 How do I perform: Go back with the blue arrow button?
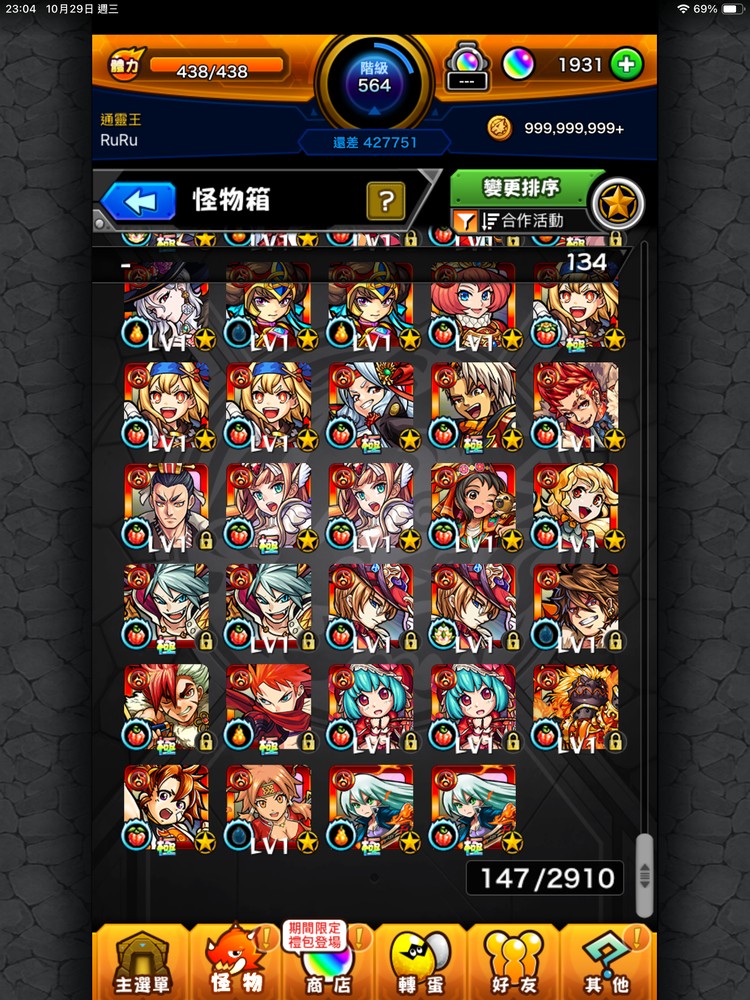(139, 201)
